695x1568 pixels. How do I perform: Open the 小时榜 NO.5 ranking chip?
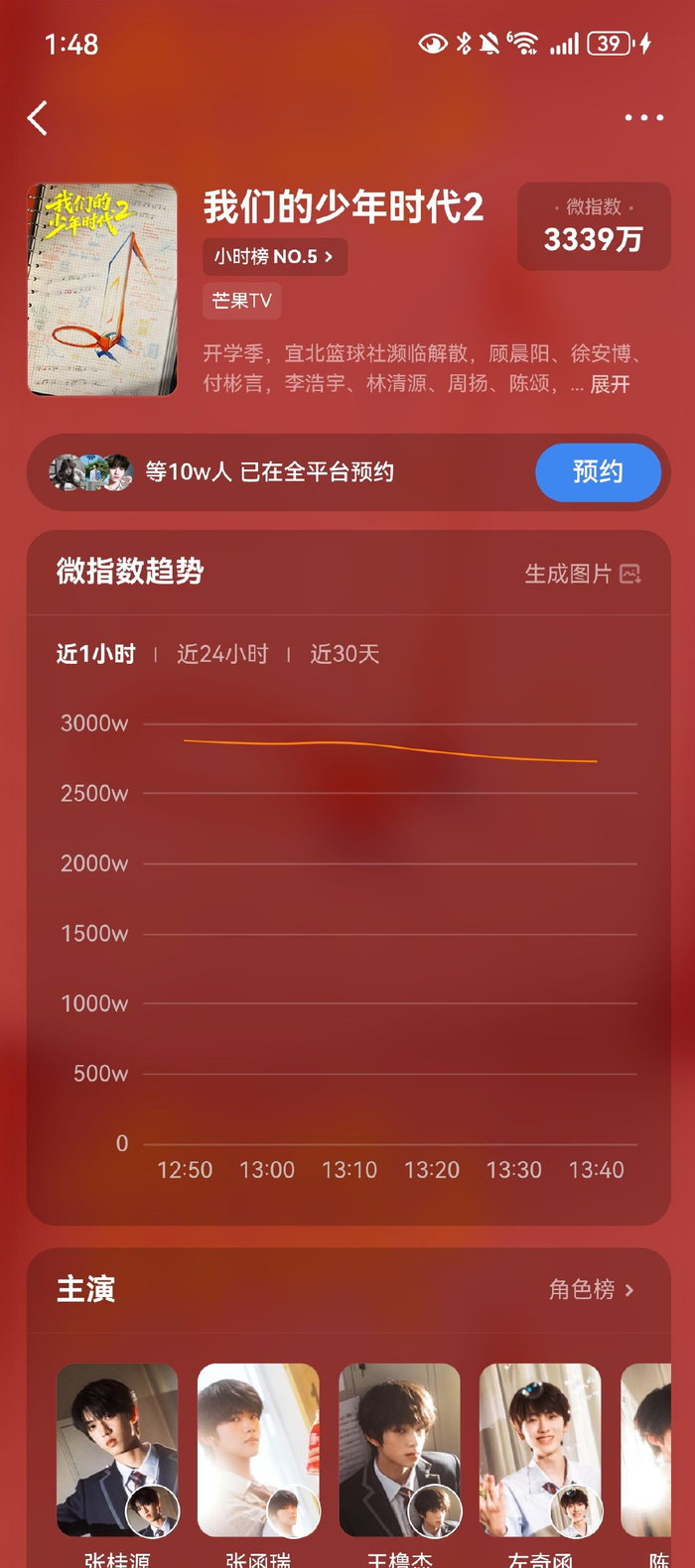(274, 257)
